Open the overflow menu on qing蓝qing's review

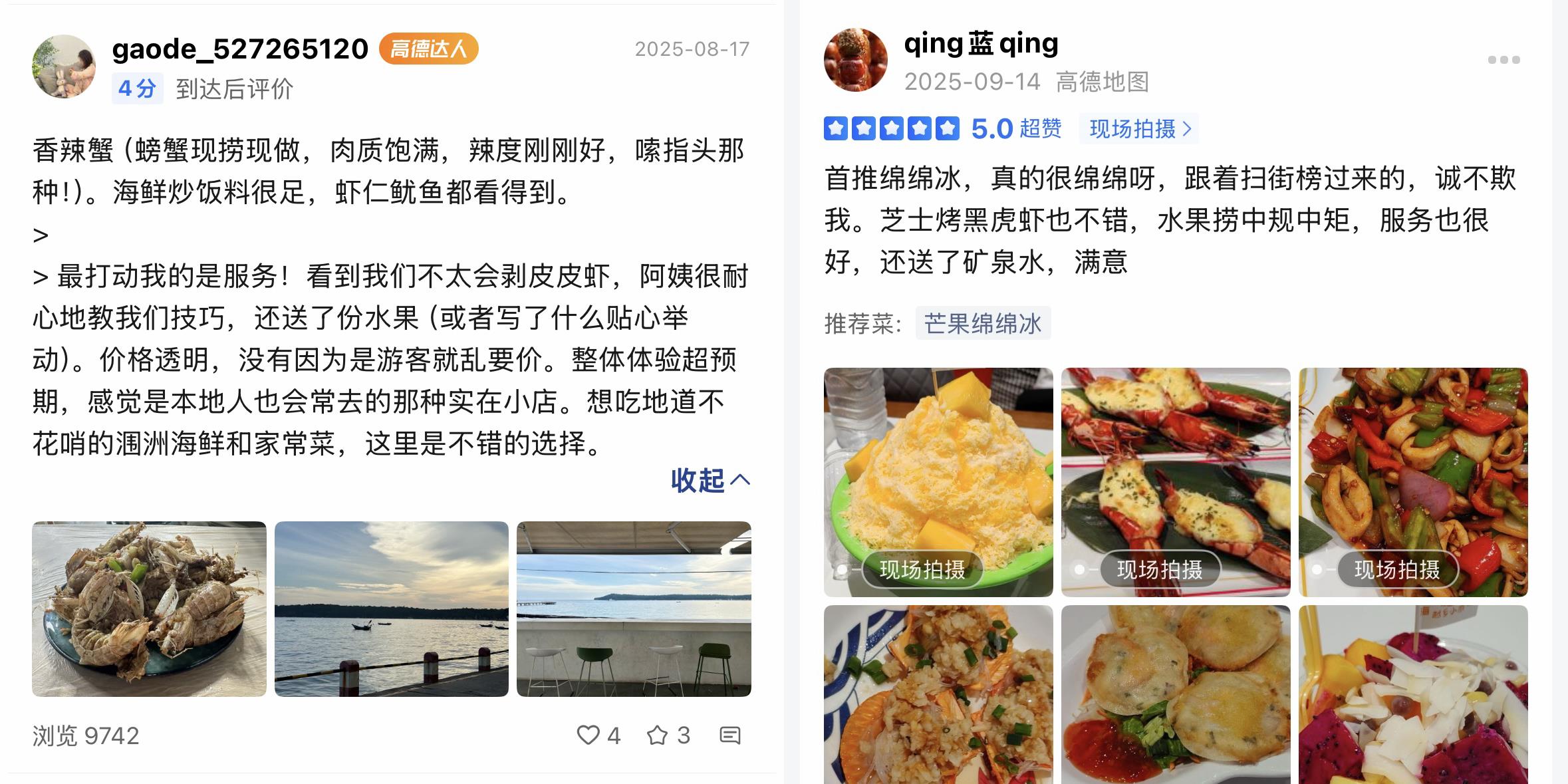point(1503,60)
